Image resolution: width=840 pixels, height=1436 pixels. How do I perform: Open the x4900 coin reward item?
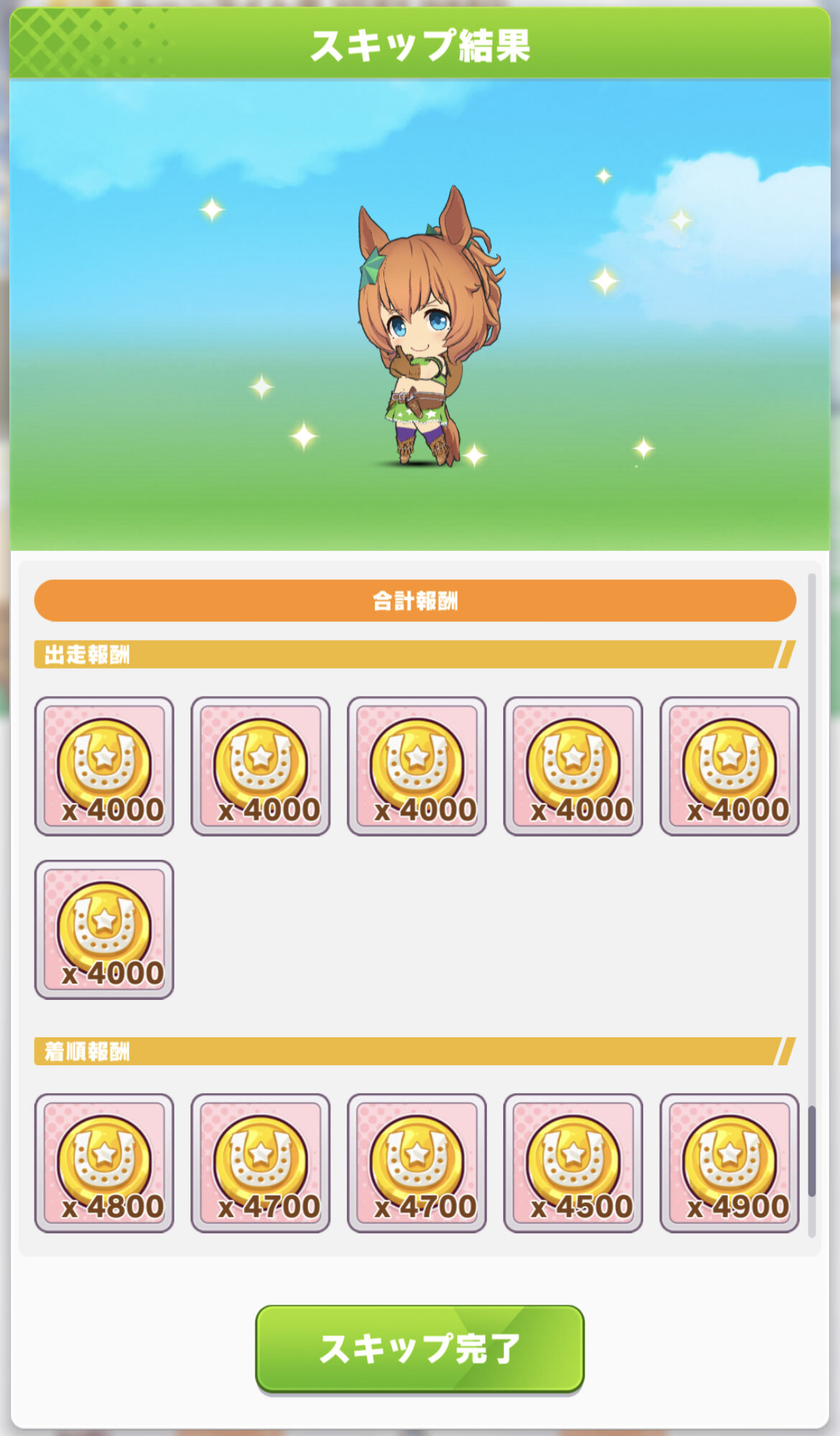(x=729, y=1163)
